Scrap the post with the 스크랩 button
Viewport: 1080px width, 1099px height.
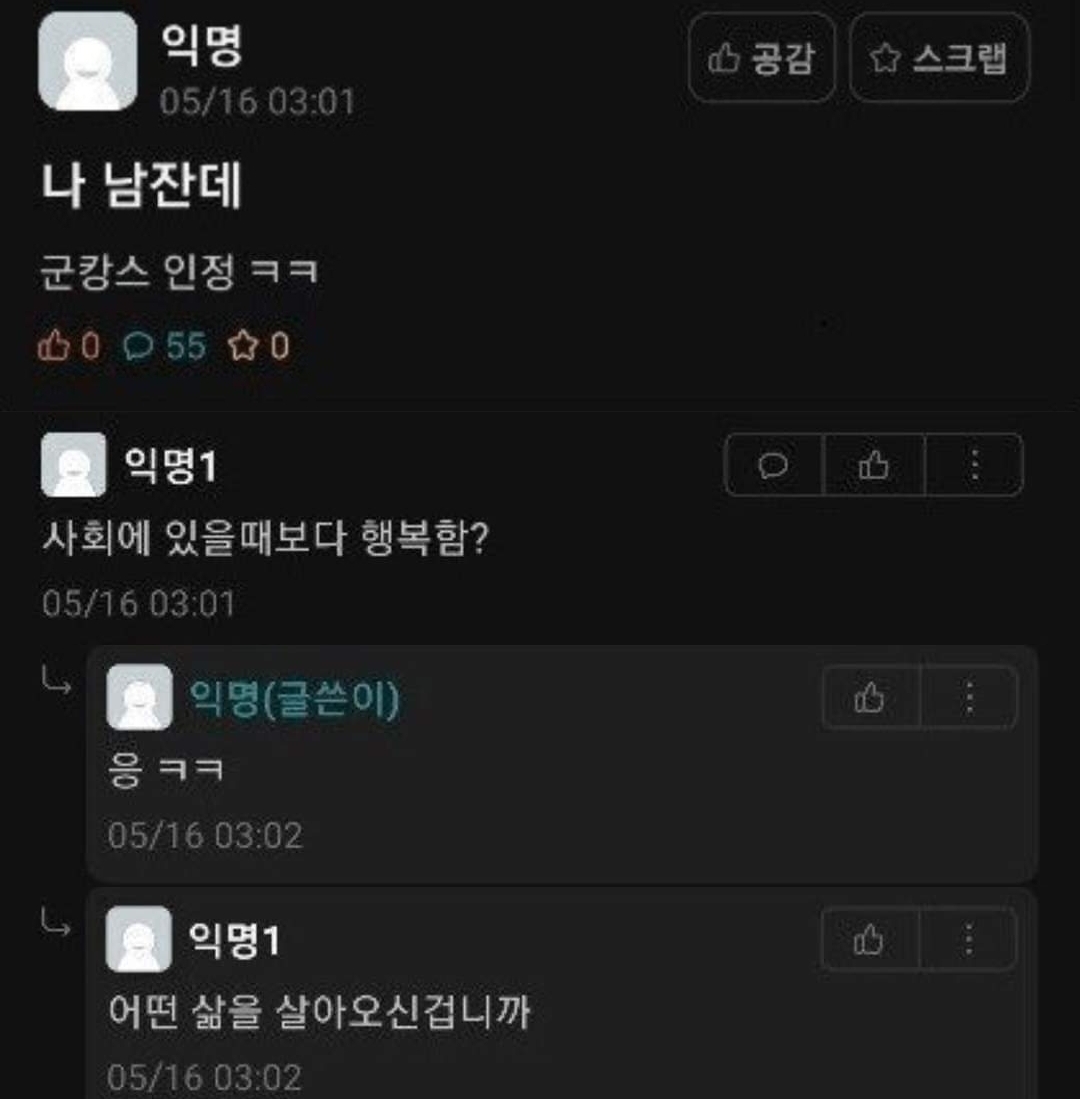click(x=939, y=57)
